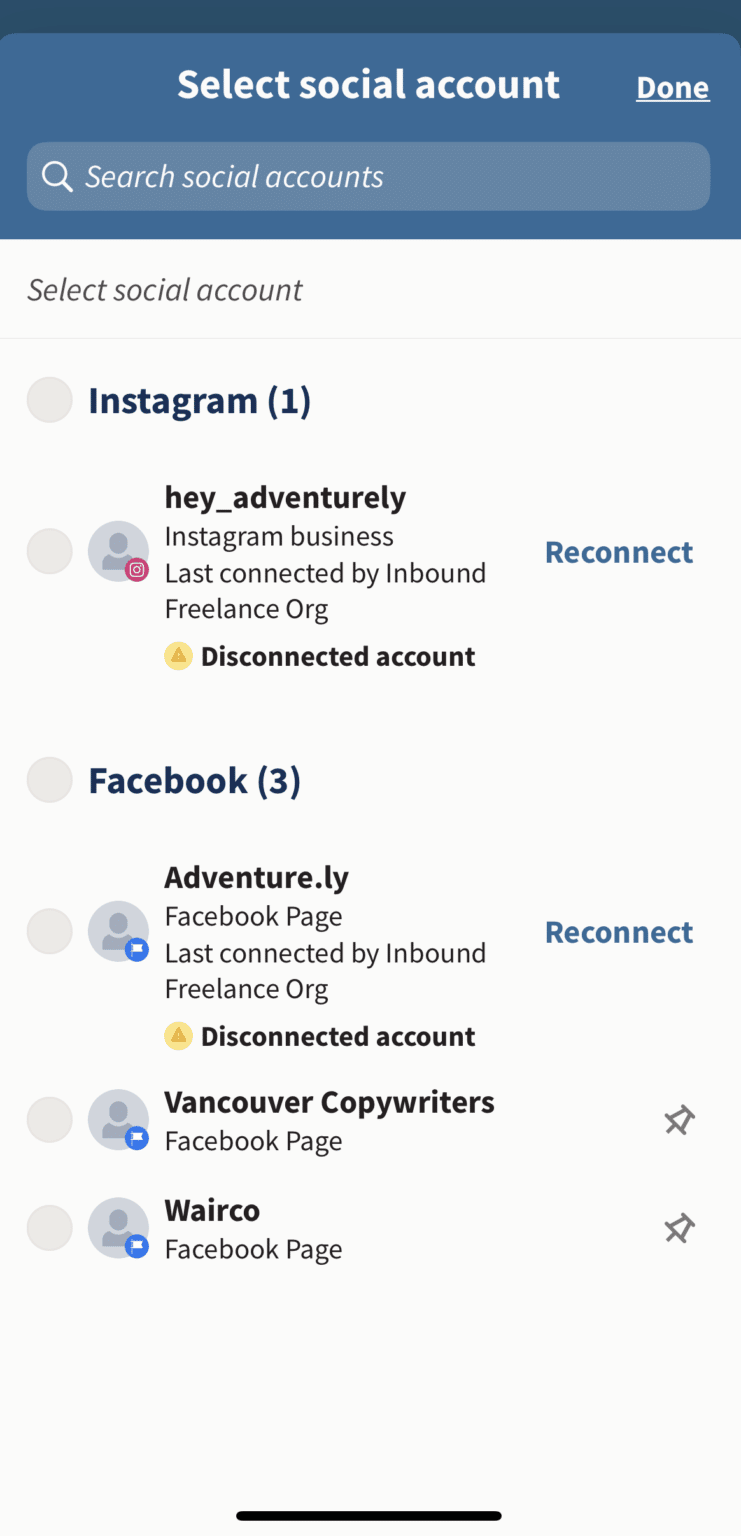Select the hey_adventurely account circle

(x=49, y=551)
